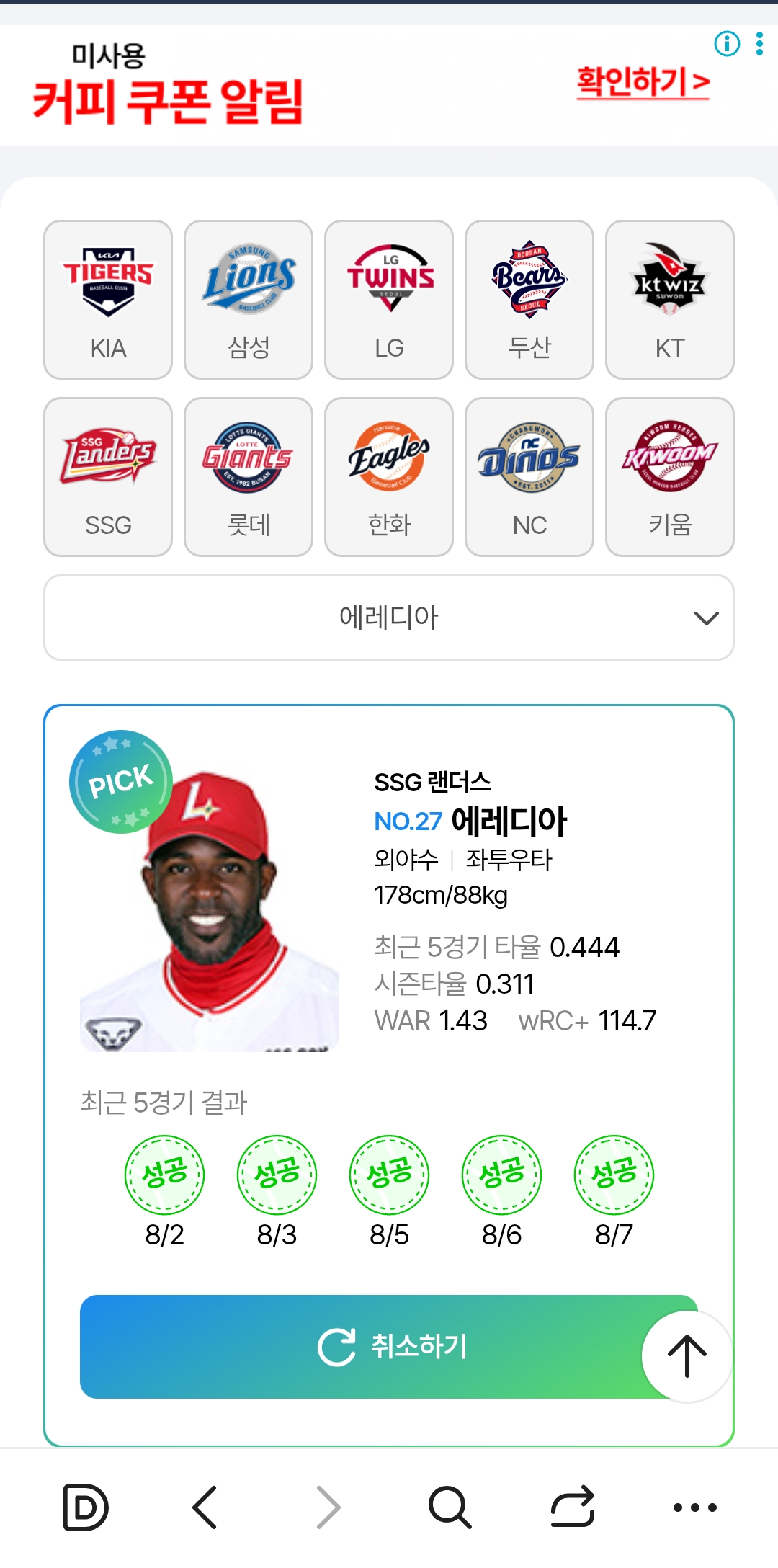778x1568 pixels.
Task: Open the ad options three-dot menu
Action: coord(759,44)
